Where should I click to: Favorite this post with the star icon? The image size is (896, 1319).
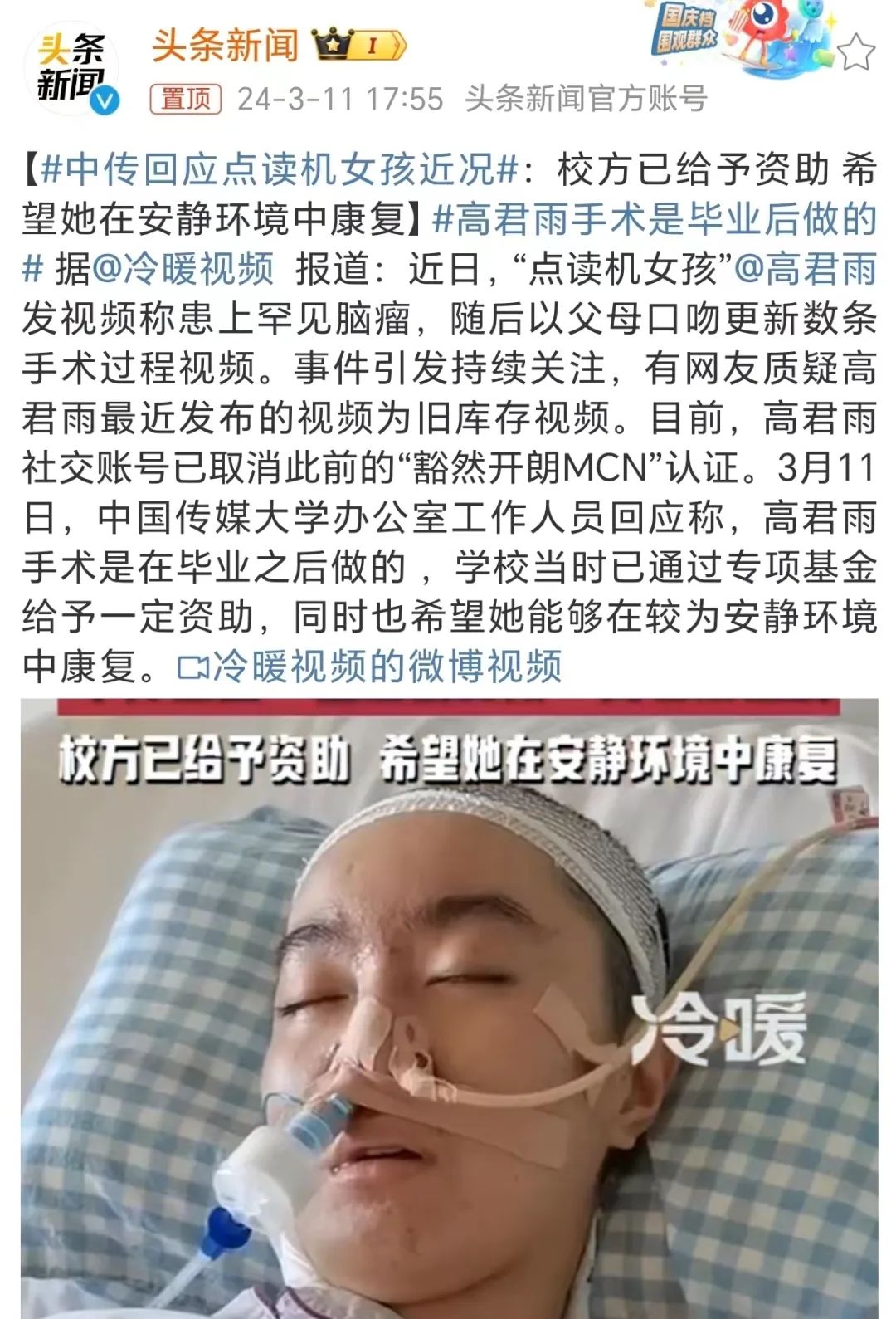(x=856, y=53)
